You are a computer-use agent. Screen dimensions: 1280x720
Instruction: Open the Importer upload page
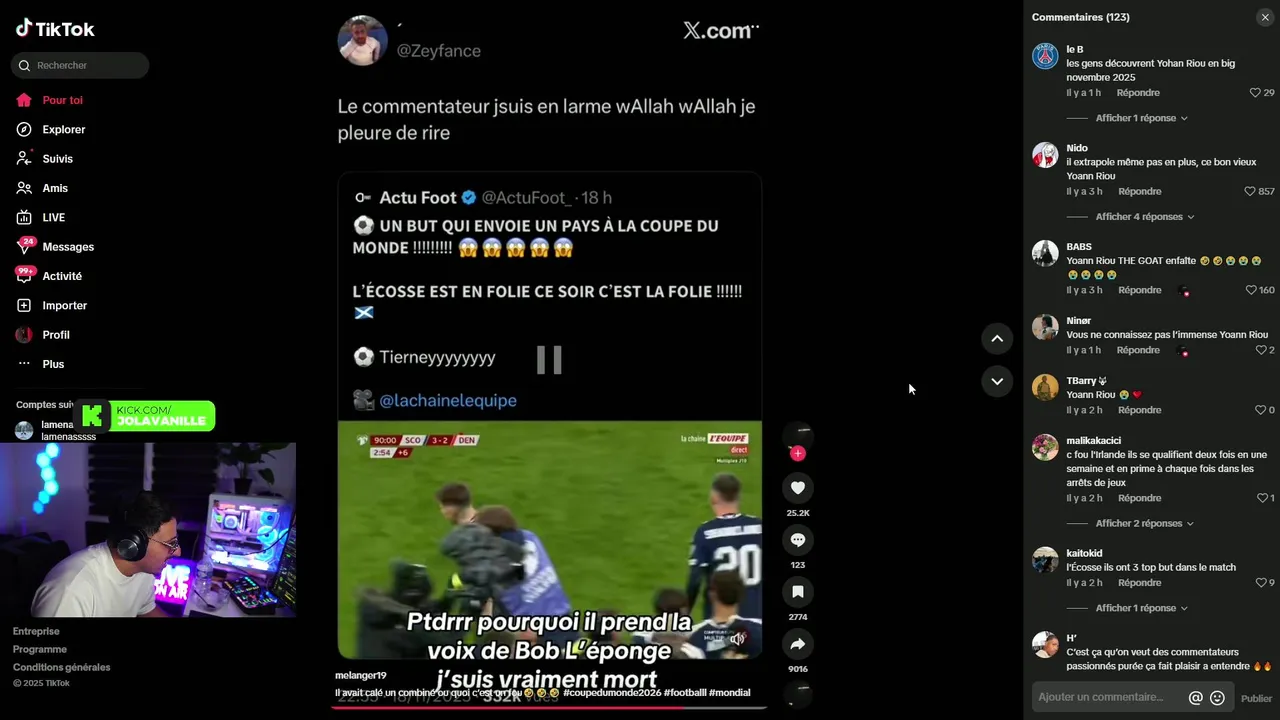tap(64, 305)
